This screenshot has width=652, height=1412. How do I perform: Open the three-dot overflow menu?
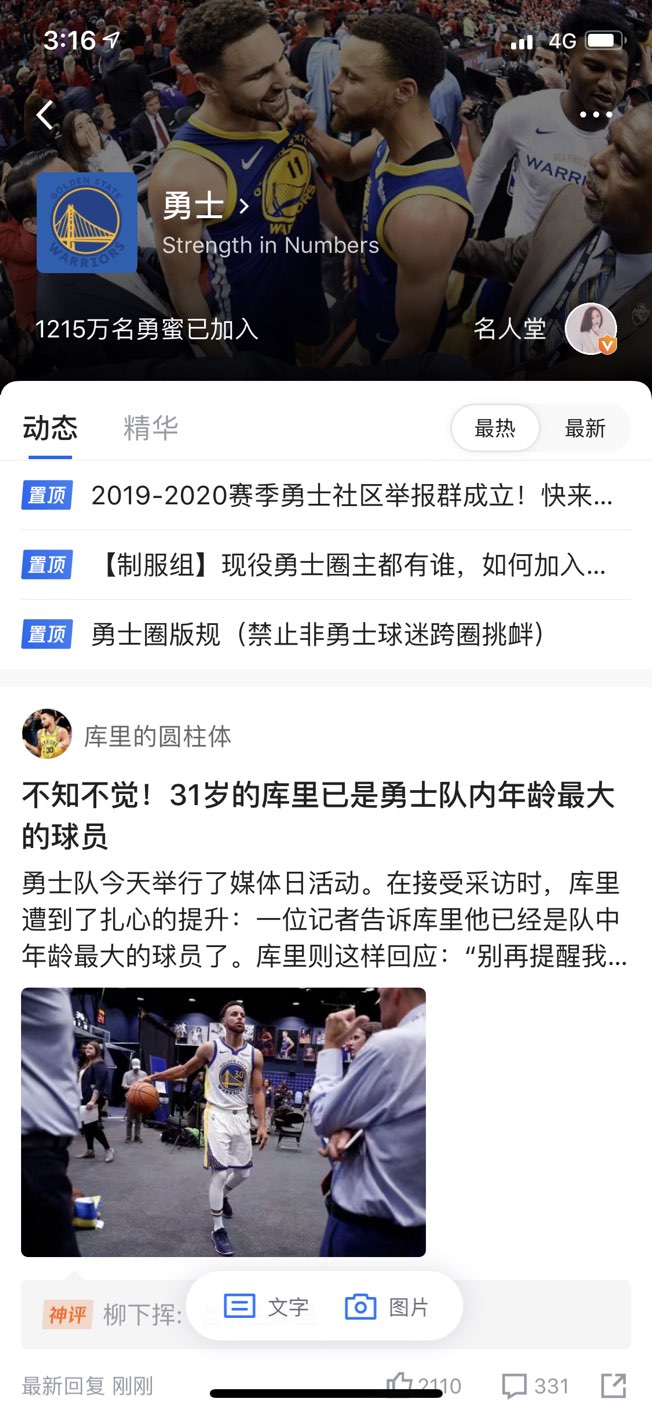click(x=595, y=115)
